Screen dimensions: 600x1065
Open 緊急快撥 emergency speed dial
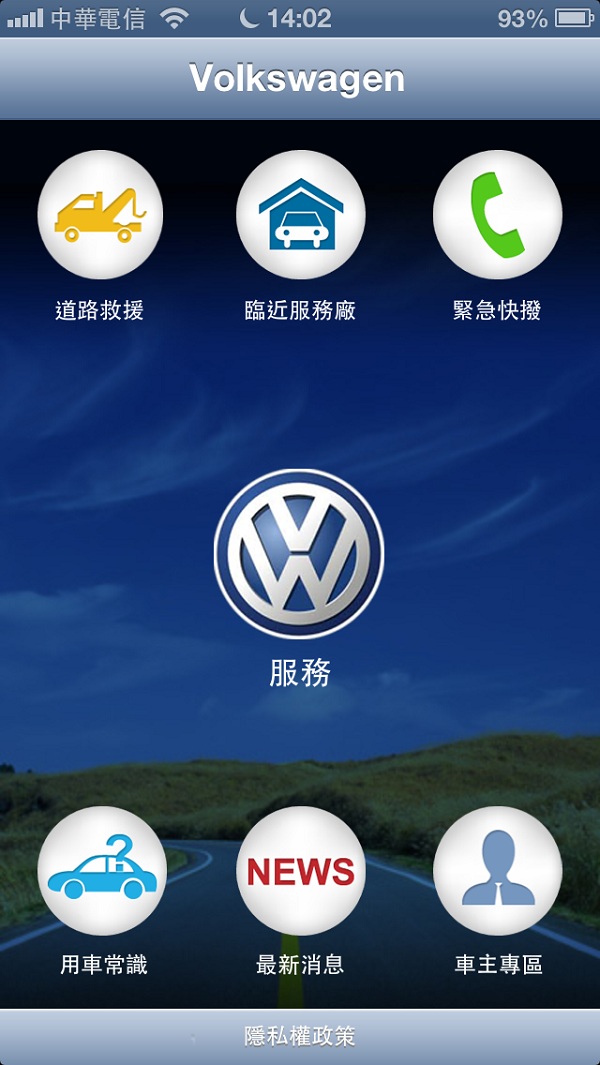point(497,215)
